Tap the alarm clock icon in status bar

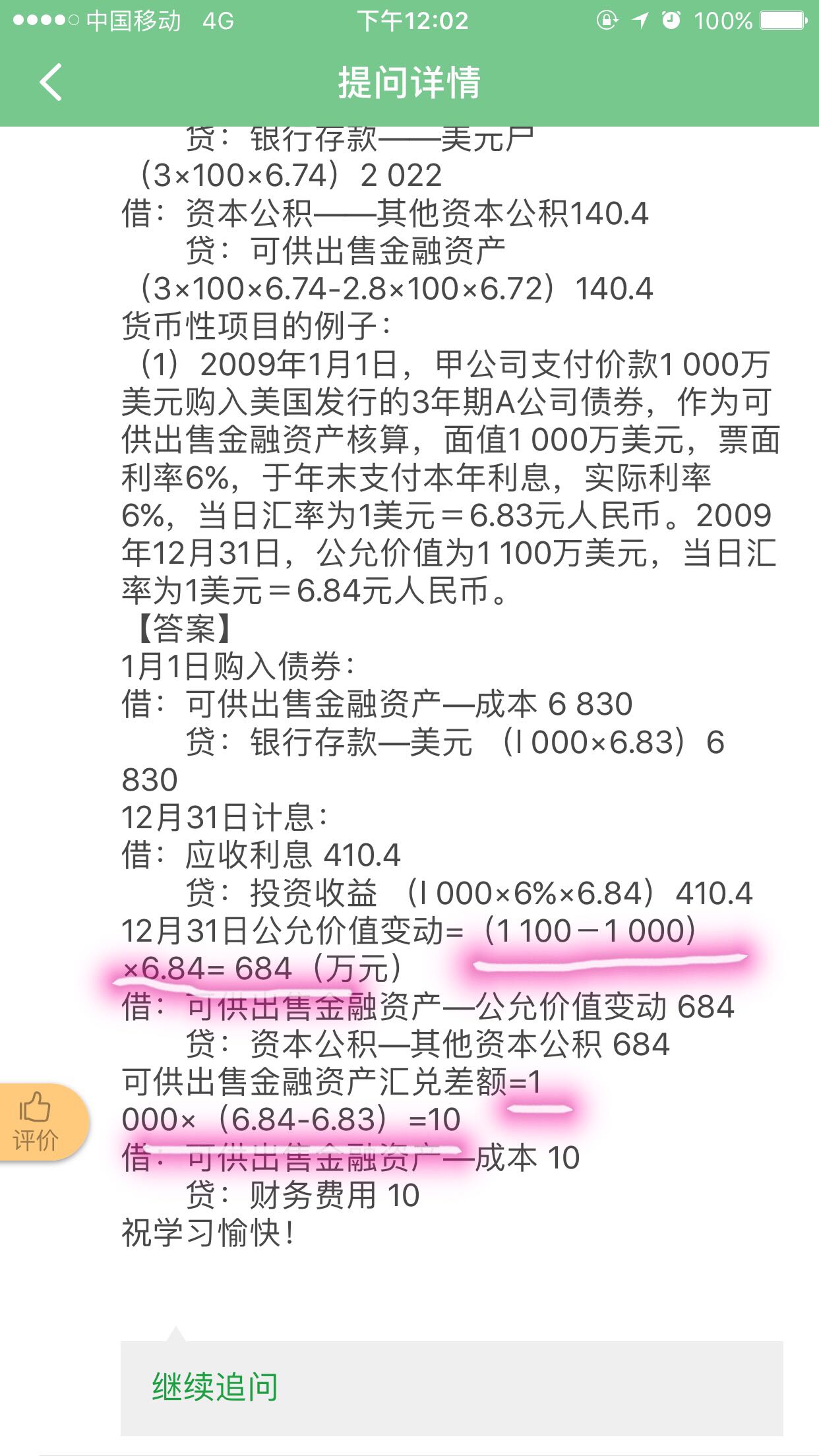point(670,21)
